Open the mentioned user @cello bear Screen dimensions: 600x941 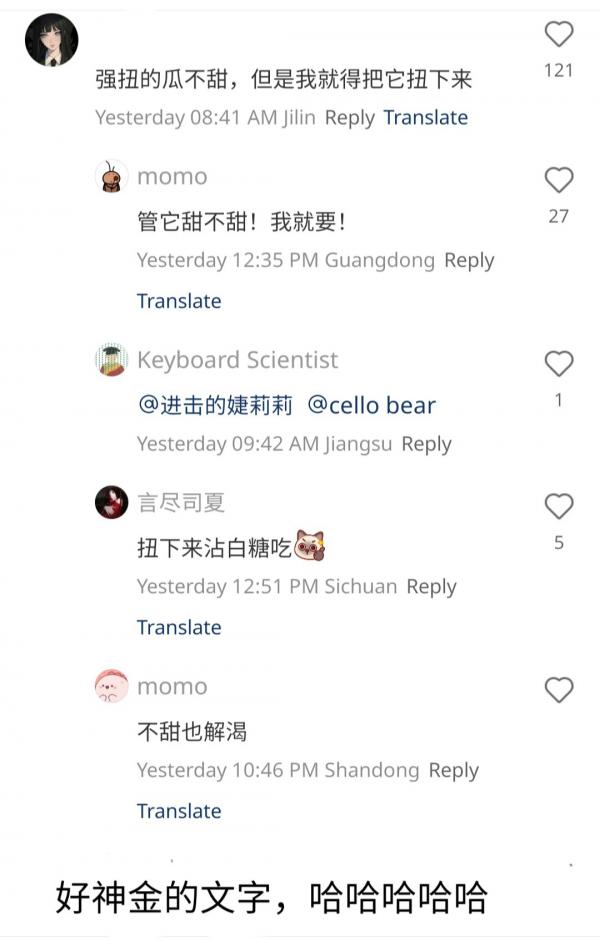click(x=371, y=405)
